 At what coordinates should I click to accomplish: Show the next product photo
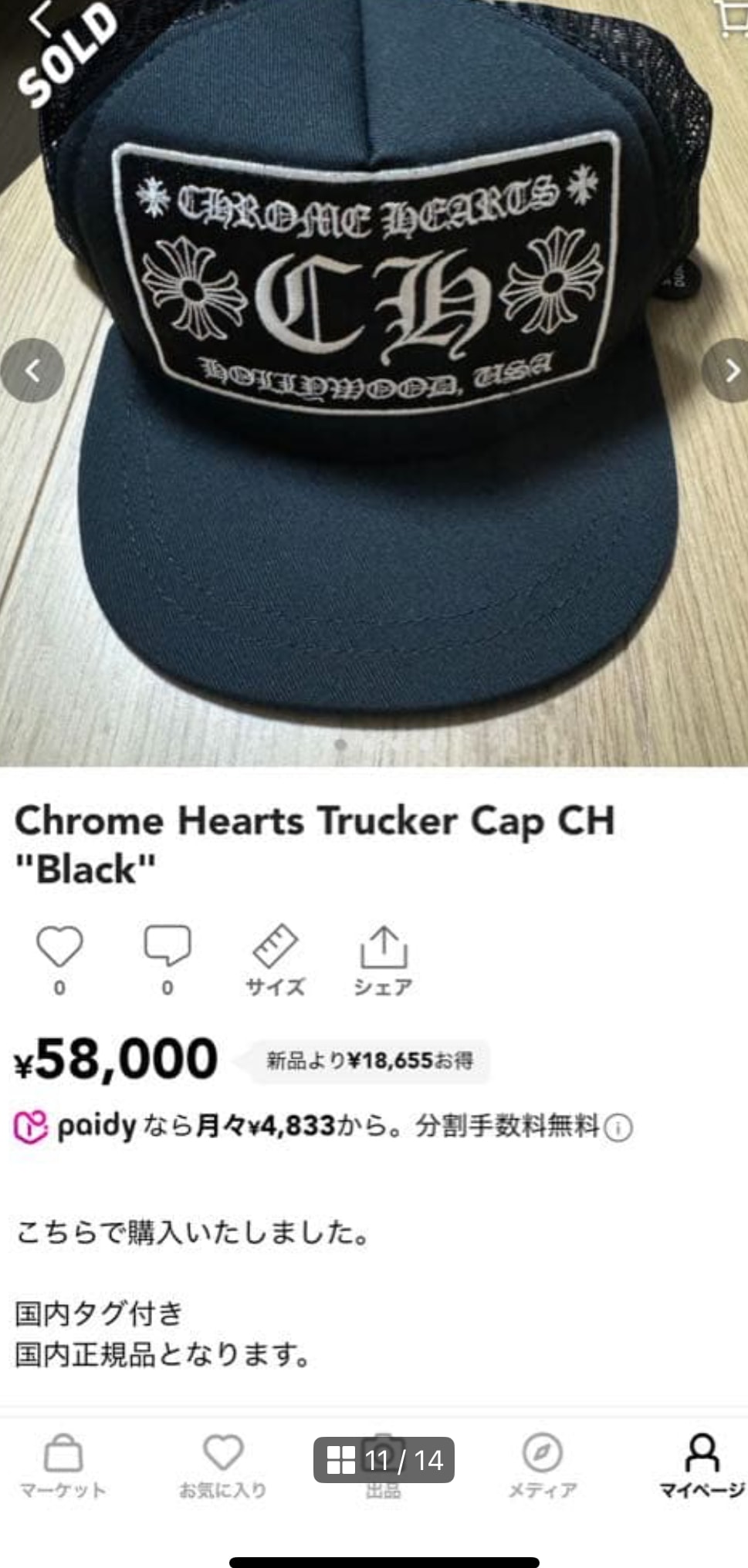[x=726, y=371]
